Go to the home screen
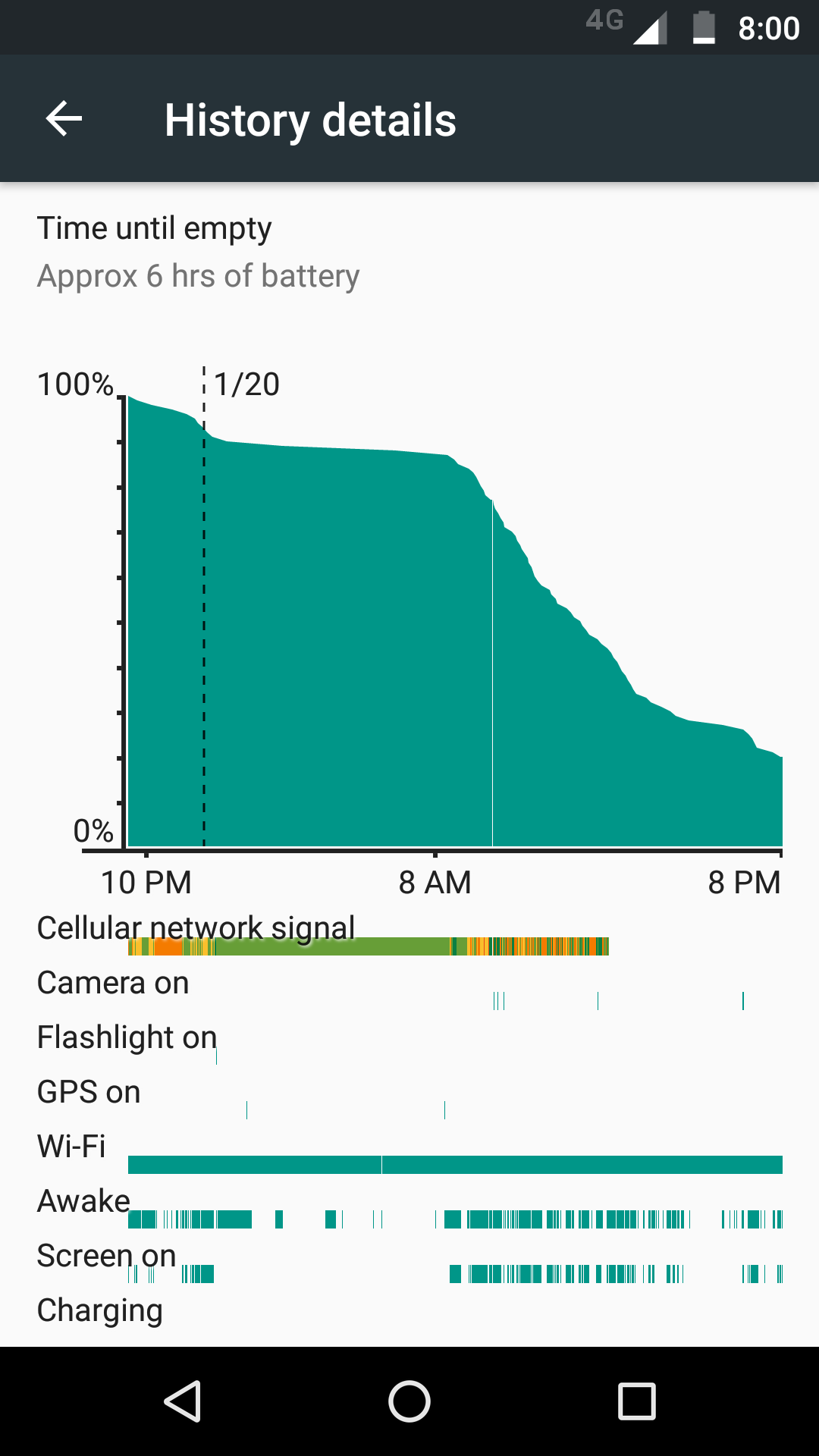This screenshot has height=1456, width=819. (x=409, y=1401)
